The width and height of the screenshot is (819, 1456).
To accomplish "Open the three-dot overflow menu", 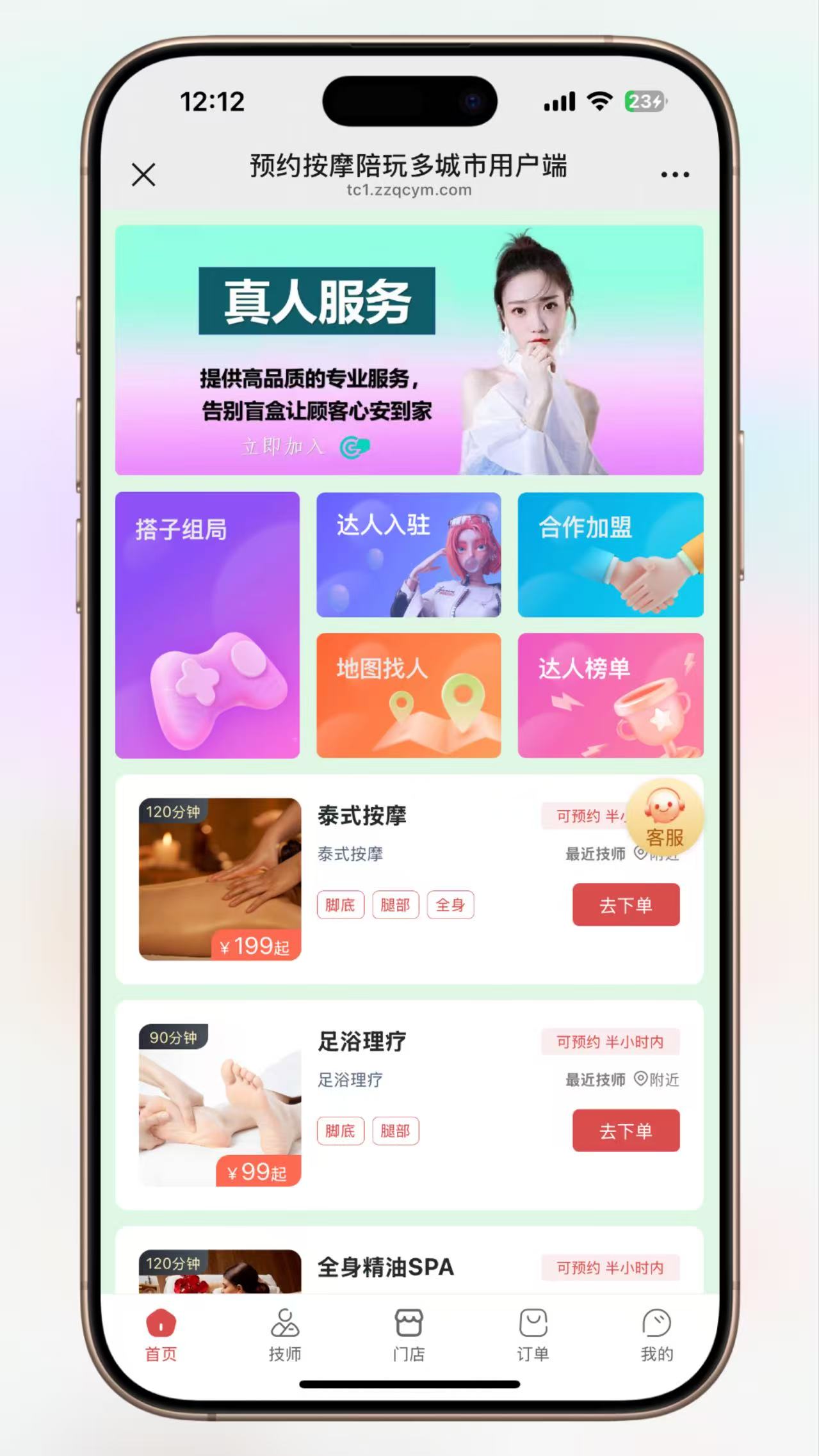I will click(x=675, y=174).
